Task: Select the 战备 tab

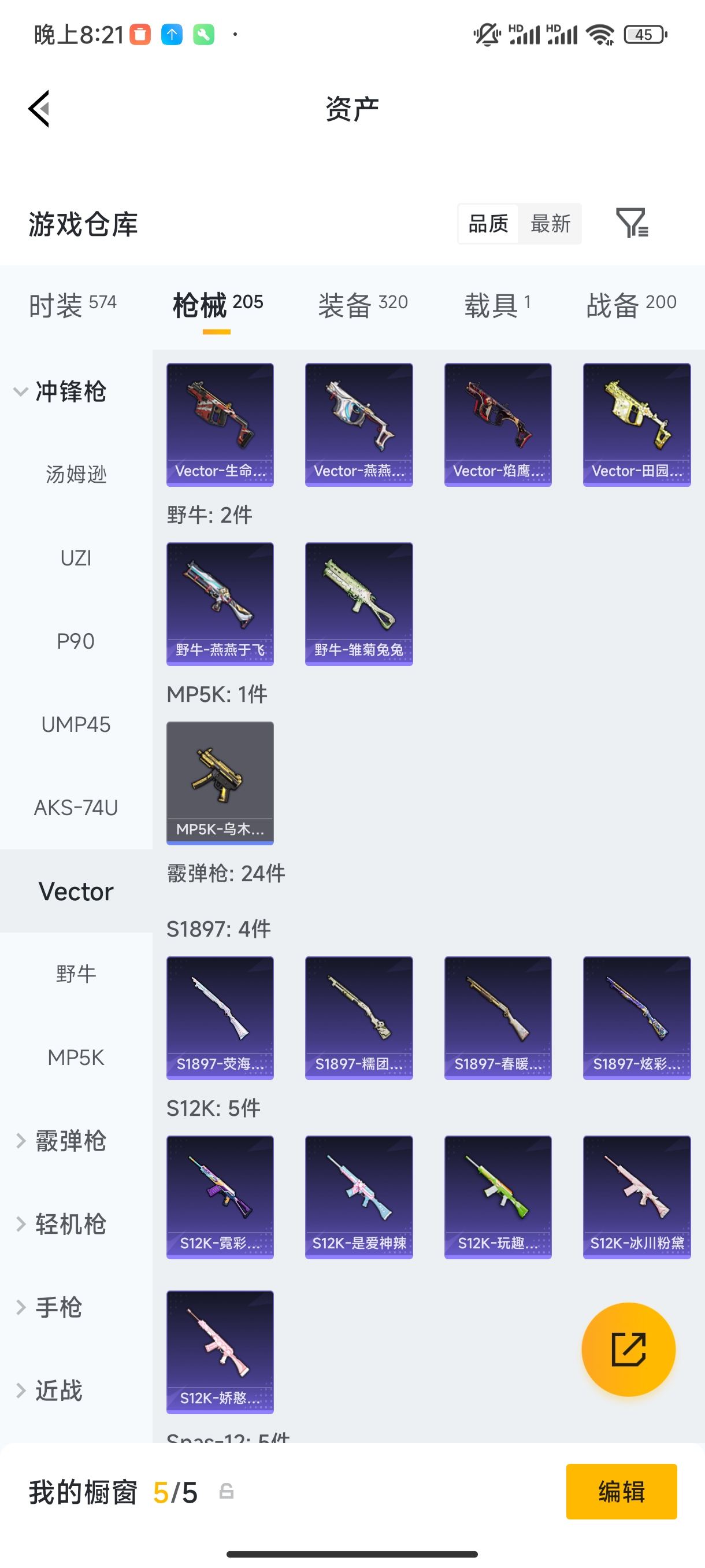Action: click(x=631, y=304)
